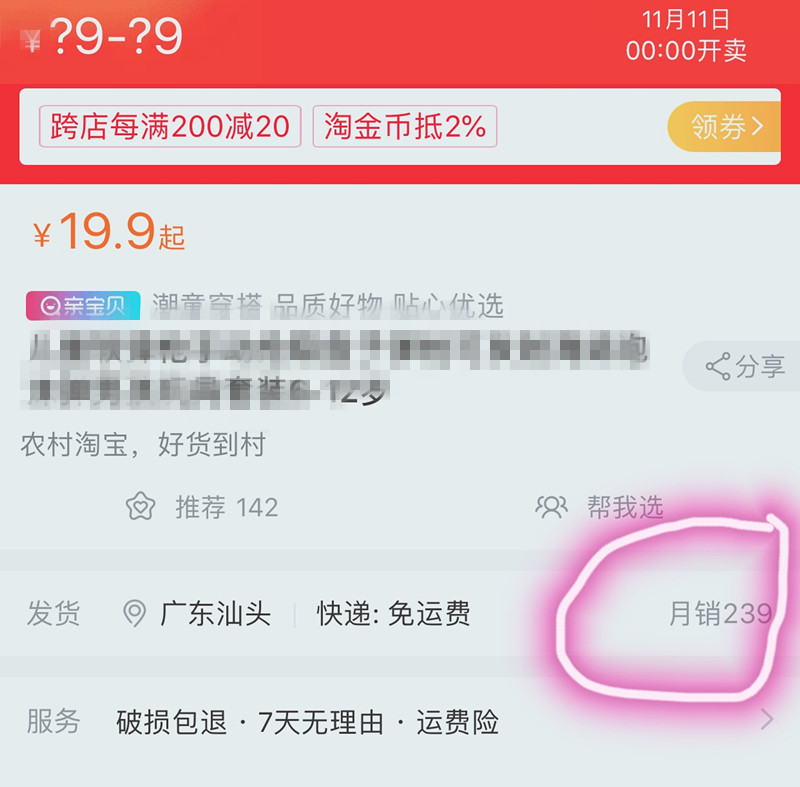Expand the 服务 service guarantees row

[x=400, y=721]
